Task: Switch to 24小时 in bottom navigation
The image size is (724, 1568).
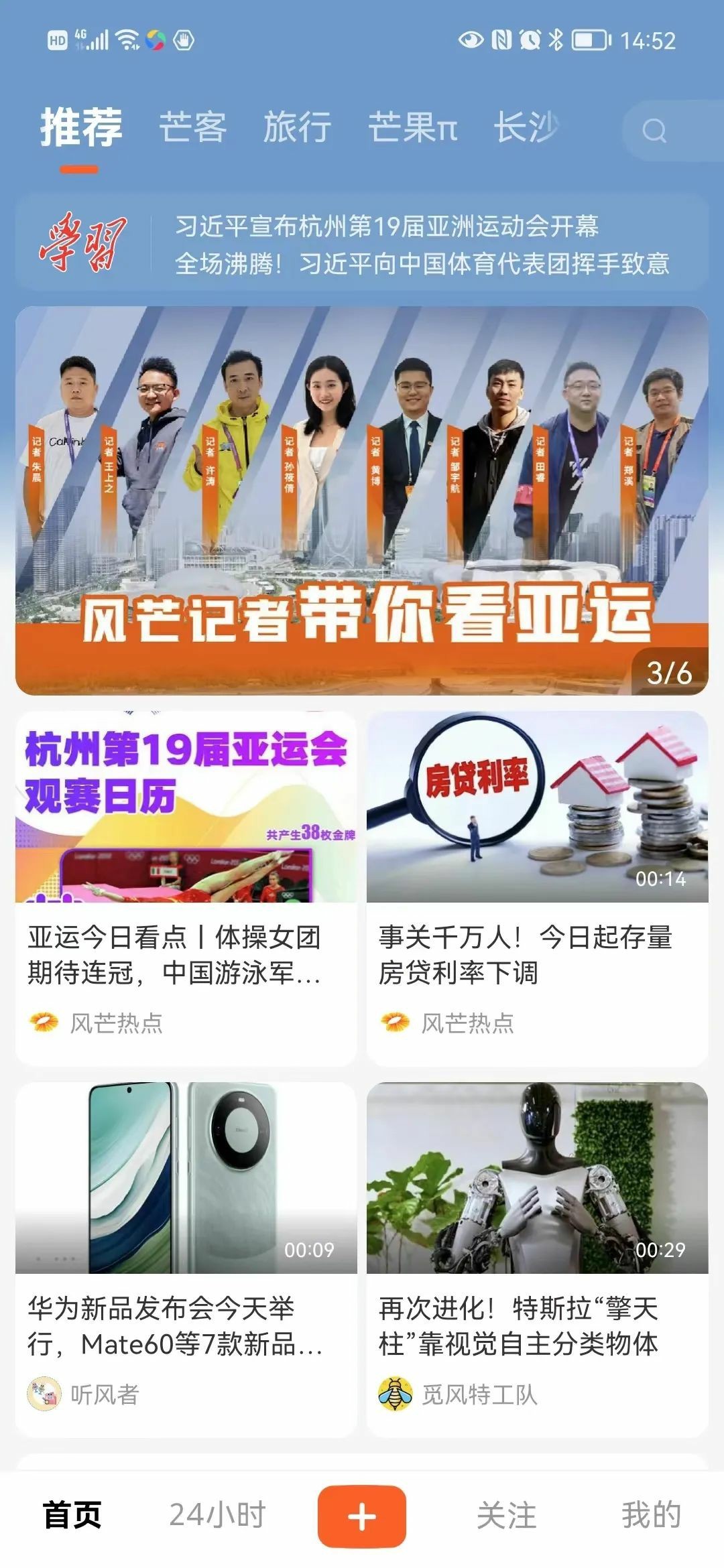Action: [217, 1515]
